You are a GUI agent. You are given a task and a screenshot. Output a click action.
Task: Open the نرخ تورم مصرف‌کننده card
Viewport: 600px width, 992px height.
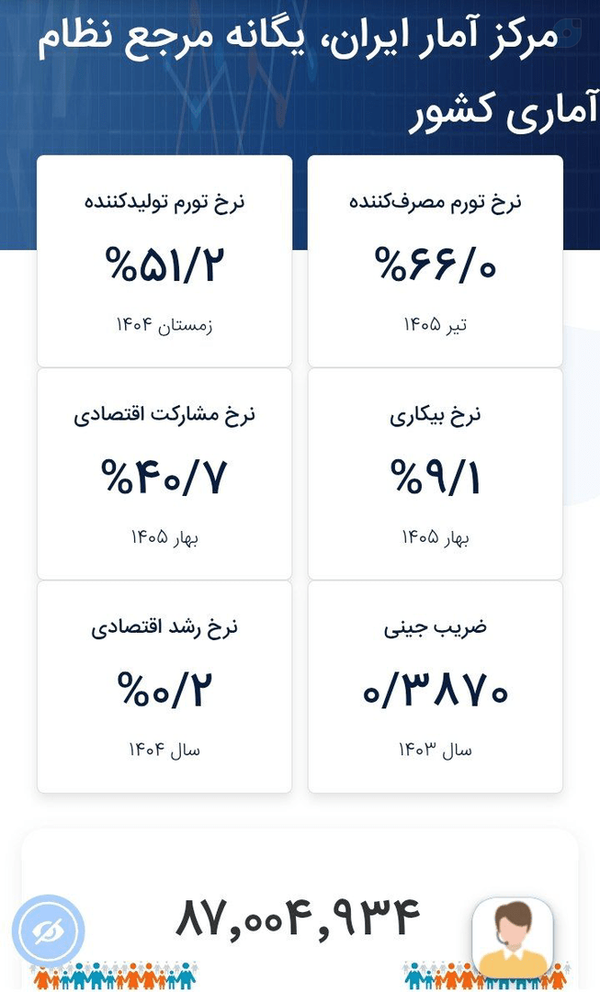click(x=435, y=261)
